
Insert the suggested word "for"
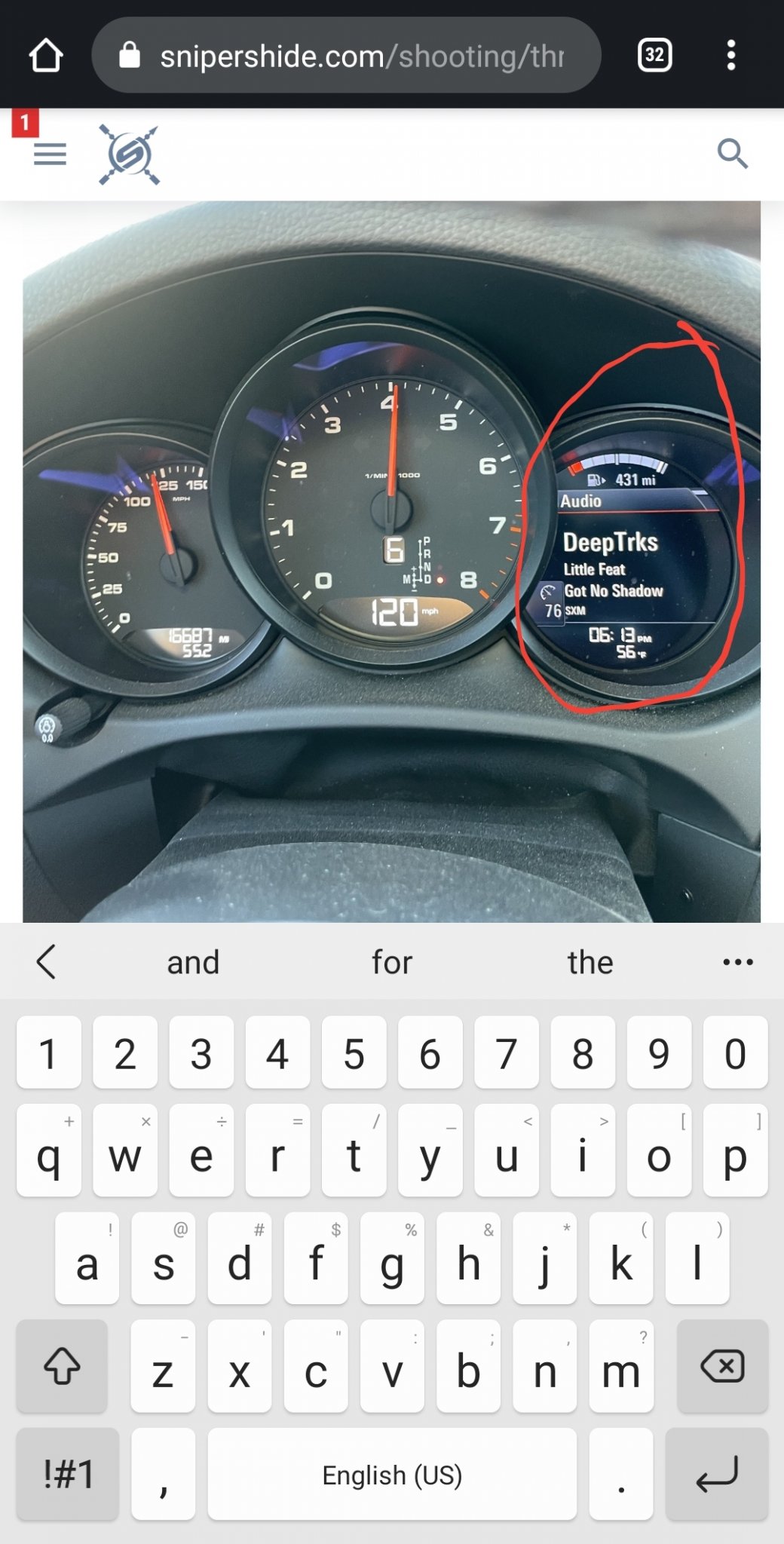(392, 963)
